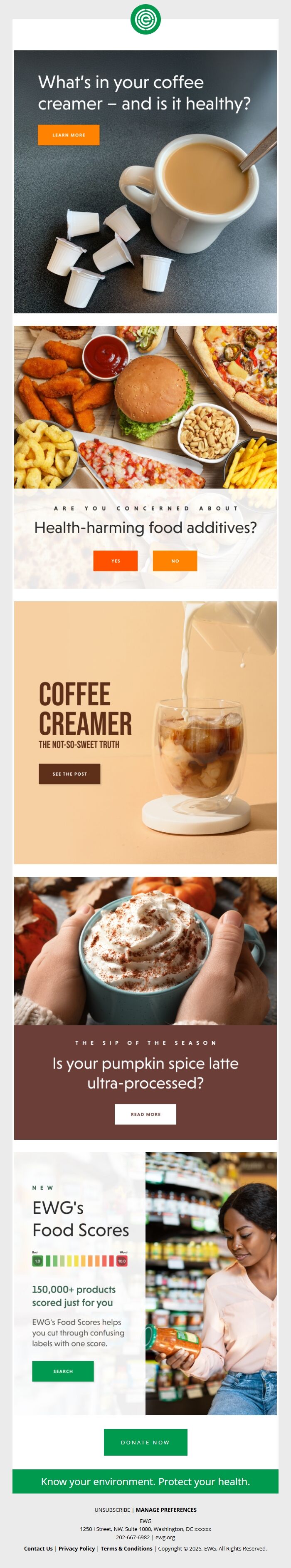Open See The Post about coffee creamer
291x1568 pixels.
69,774
